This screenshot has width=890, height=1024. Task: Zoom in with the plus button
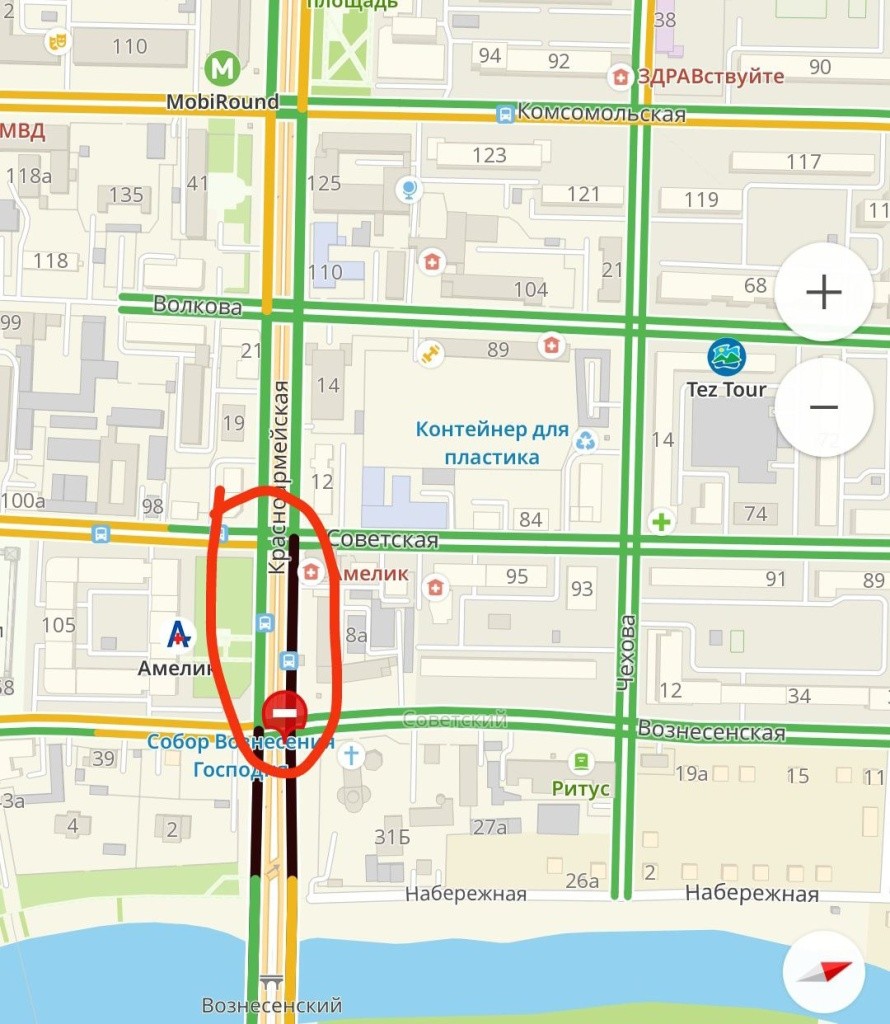pyautogui.click(x=823, y=292)
